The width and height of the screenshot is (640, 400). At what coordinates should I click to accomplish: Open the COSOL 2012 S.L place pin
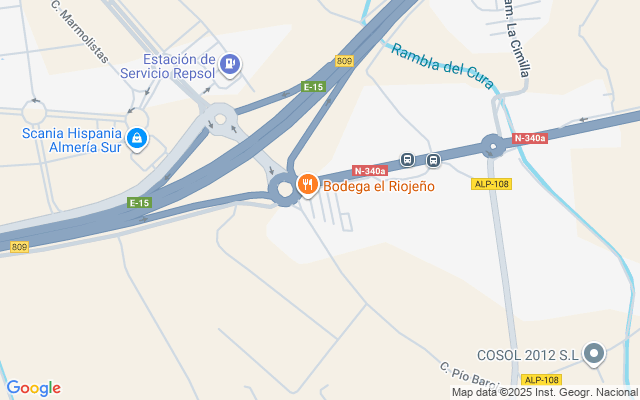(x=594, y=354)
